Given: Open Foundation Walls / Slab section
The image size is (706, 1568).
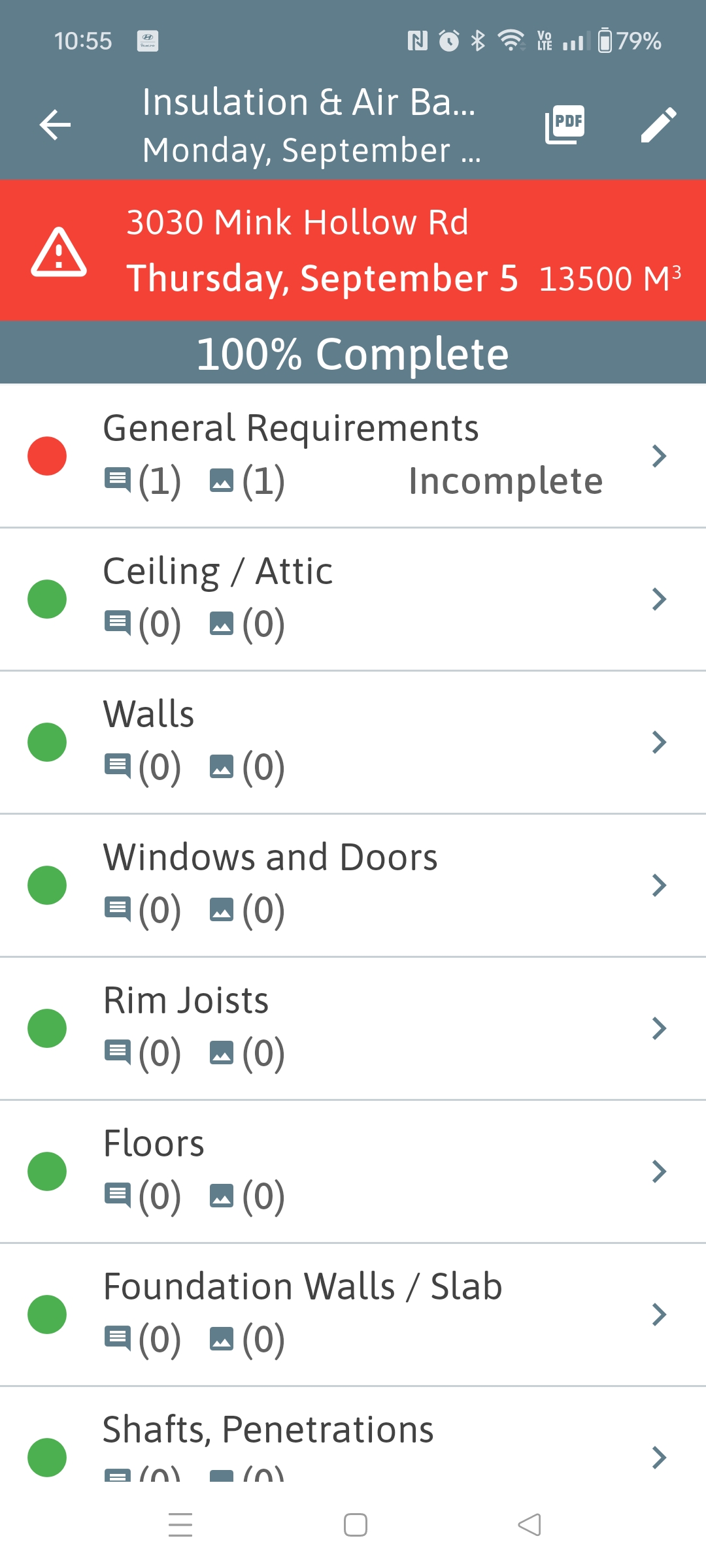Looking at the screenshot, I should pyautogui.click(x=353, y=1314).
